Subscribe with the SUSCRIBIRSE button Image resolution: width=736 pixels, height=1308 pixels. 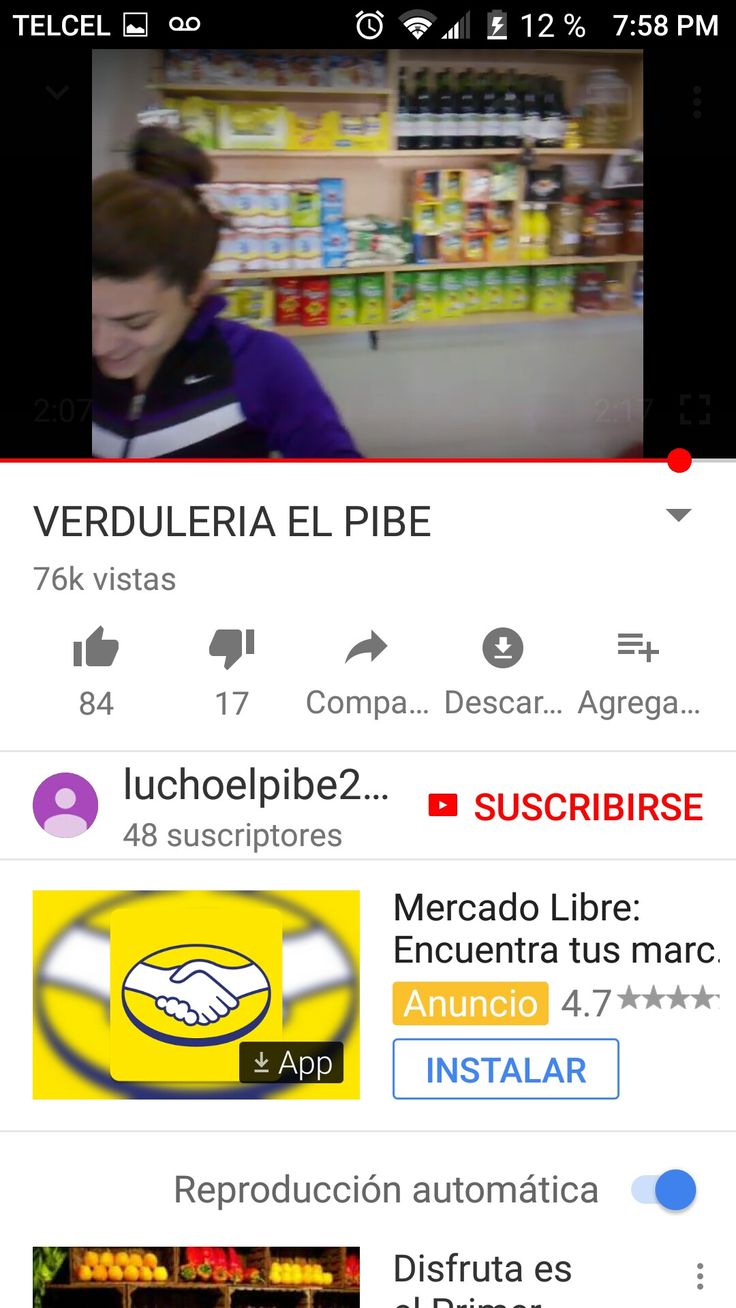click(566, 807)
